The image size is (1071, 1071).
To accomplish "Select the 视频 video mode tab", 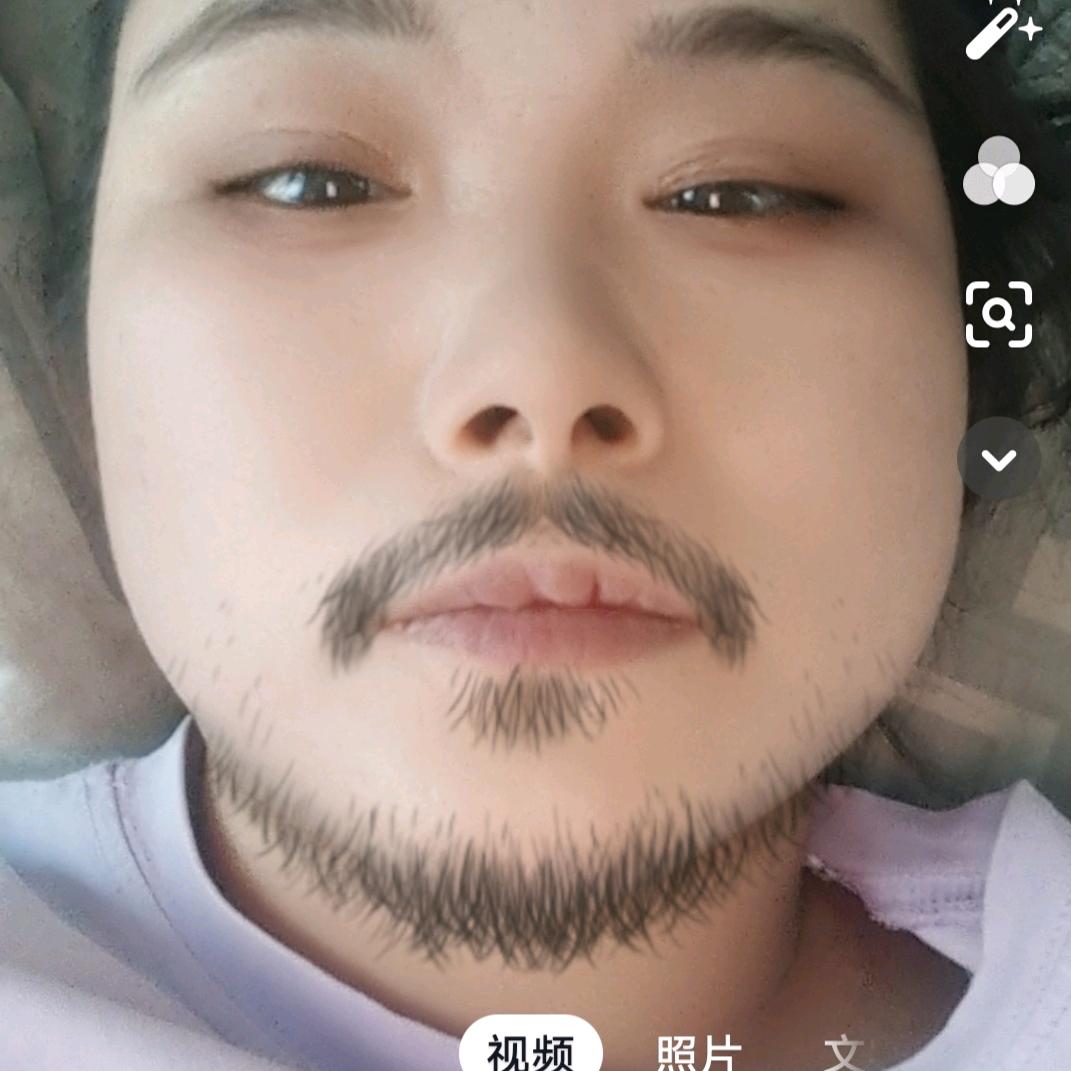I will coord(531,1050).
